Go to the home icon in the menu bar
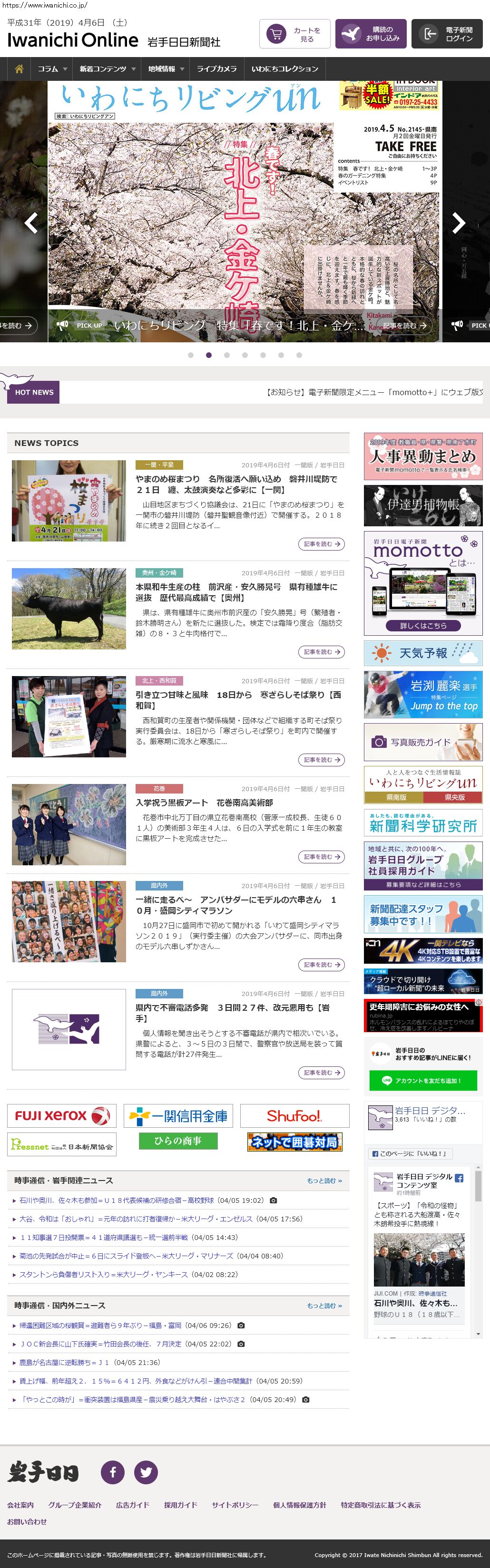 click(x=19, y=69)
